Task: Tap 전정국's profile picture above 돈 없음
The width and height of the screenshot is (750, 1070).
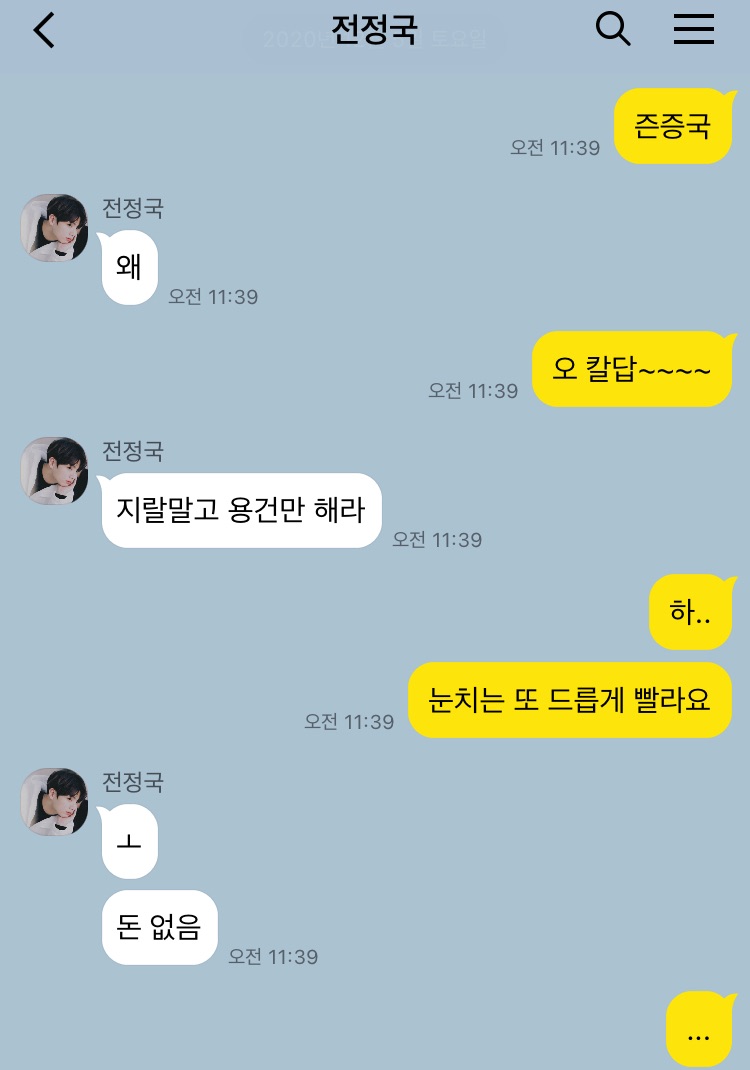Action: pos(54,802)
